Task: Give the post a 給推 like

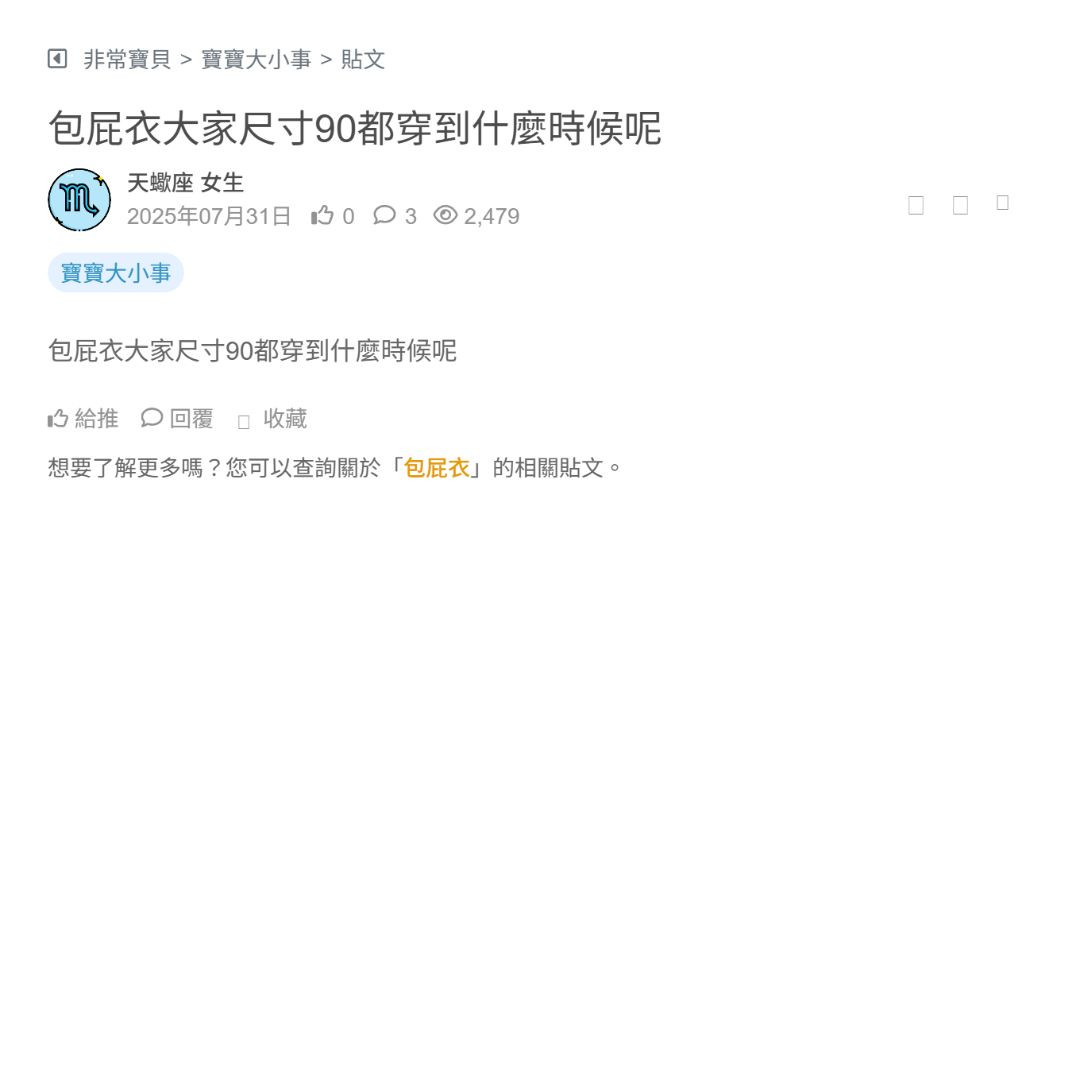Action: 84,419
